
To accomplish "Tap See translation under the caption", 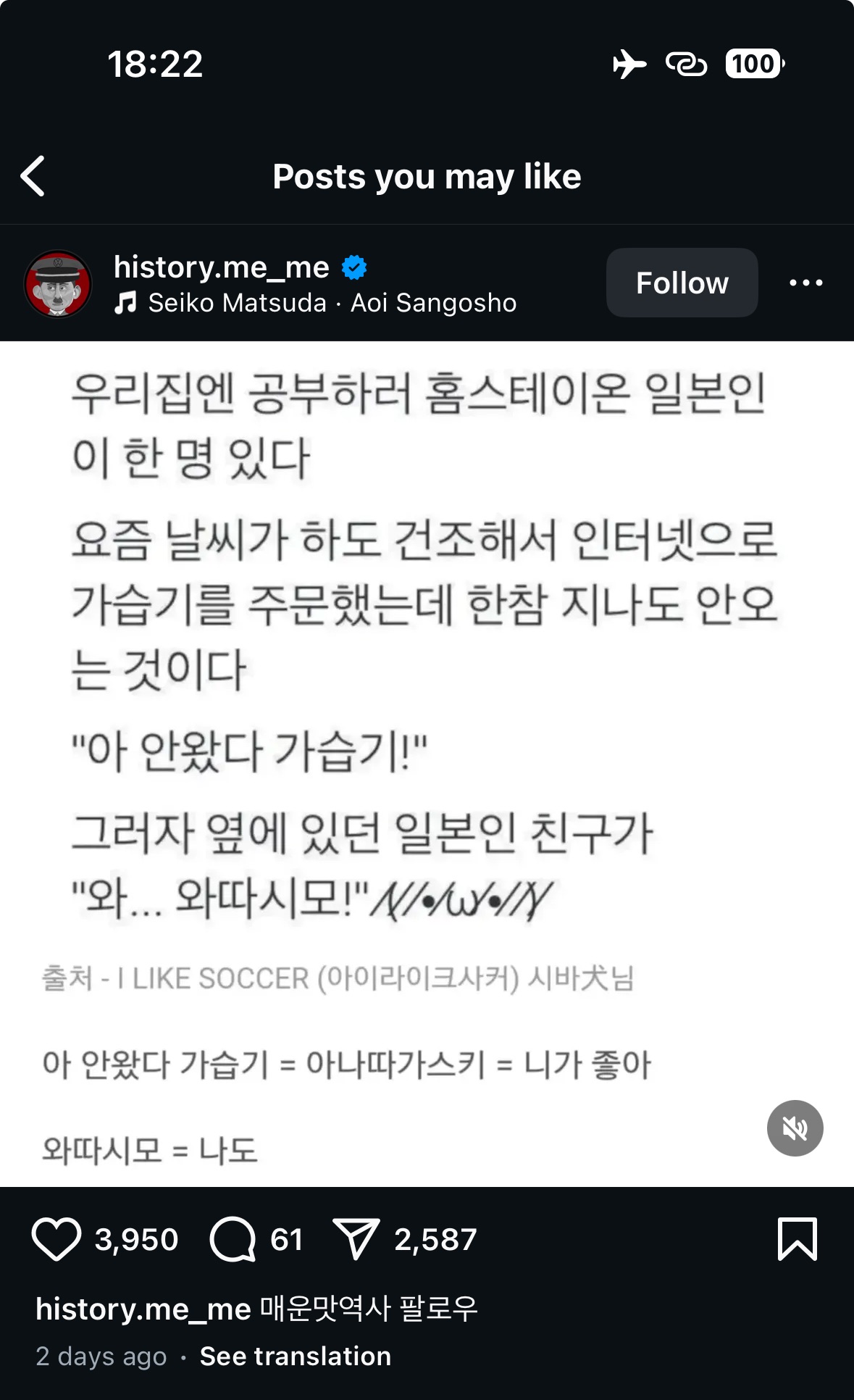I will coord(295,1356).
